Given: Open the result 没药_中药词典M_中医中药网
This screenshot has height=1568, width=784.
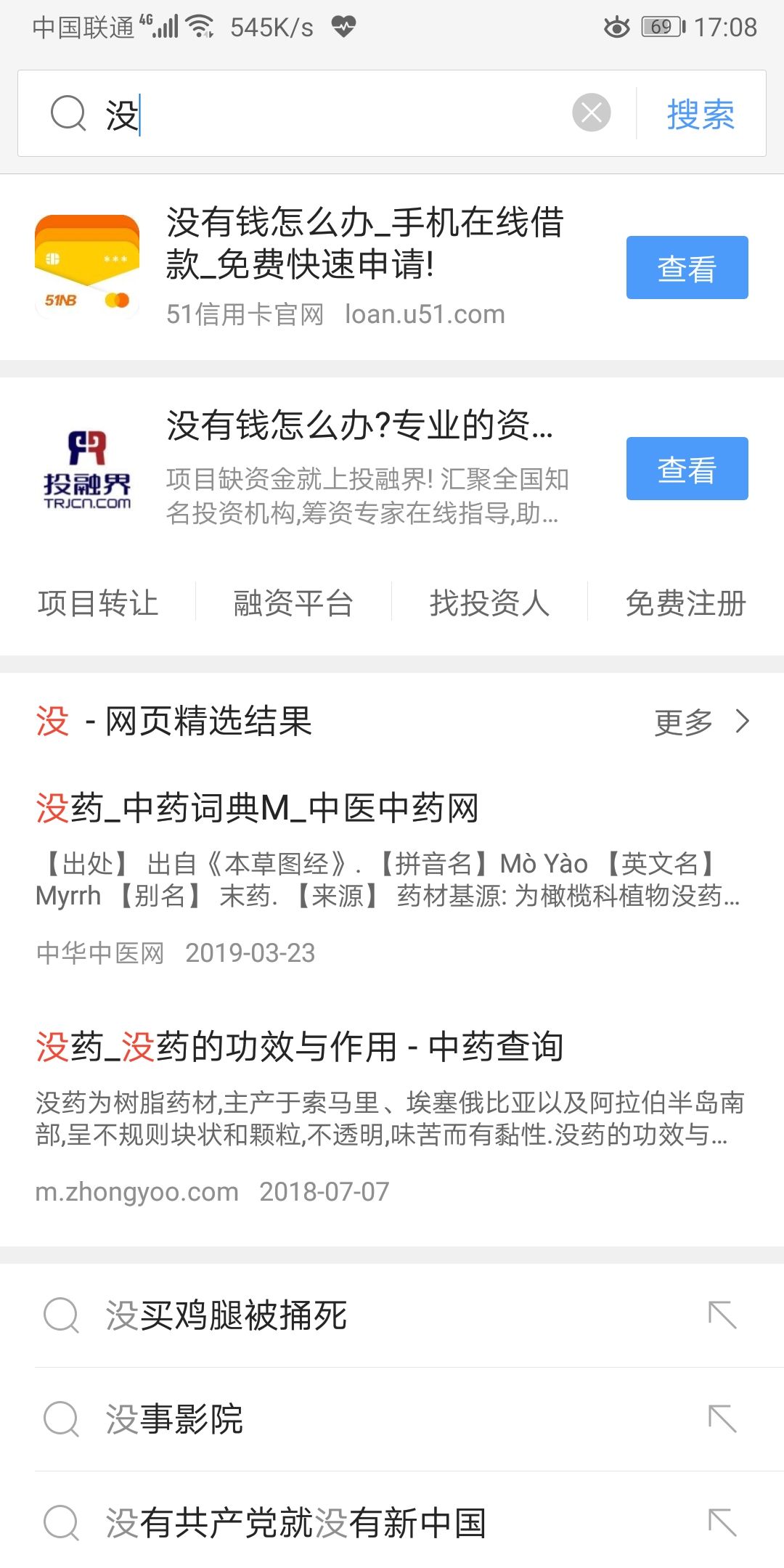Looking at the screenshot, I should pyautogui.click(x=257, y=808).
